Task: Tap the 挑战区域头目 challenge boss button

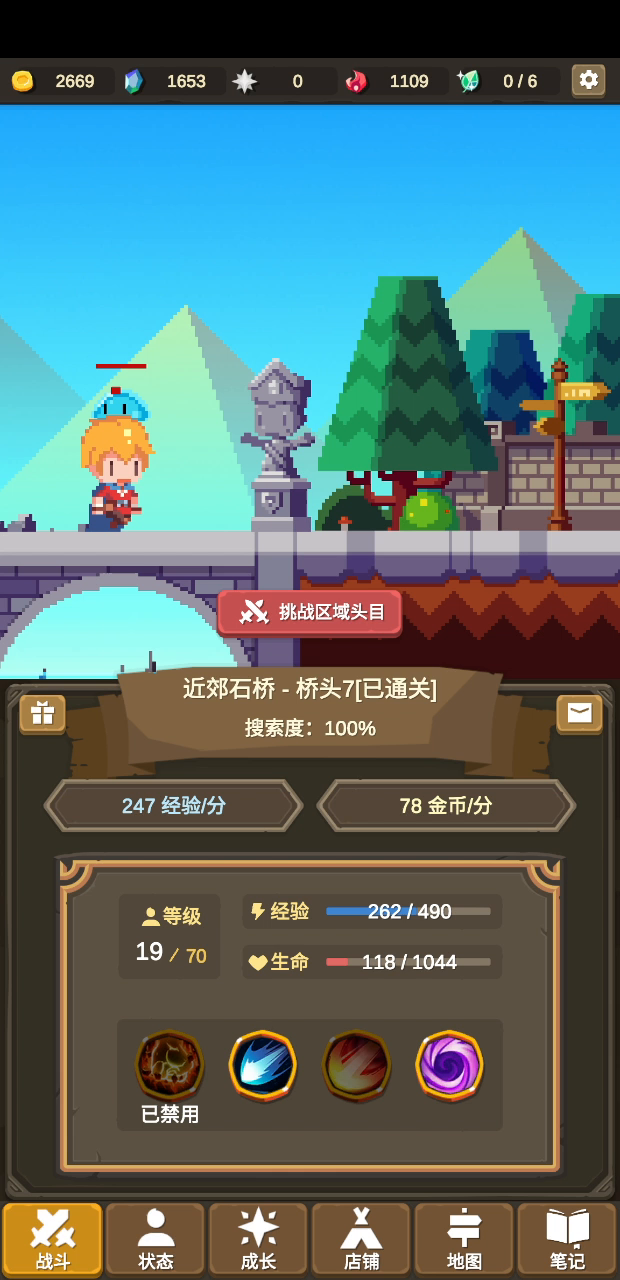Action: pos(310,612)
